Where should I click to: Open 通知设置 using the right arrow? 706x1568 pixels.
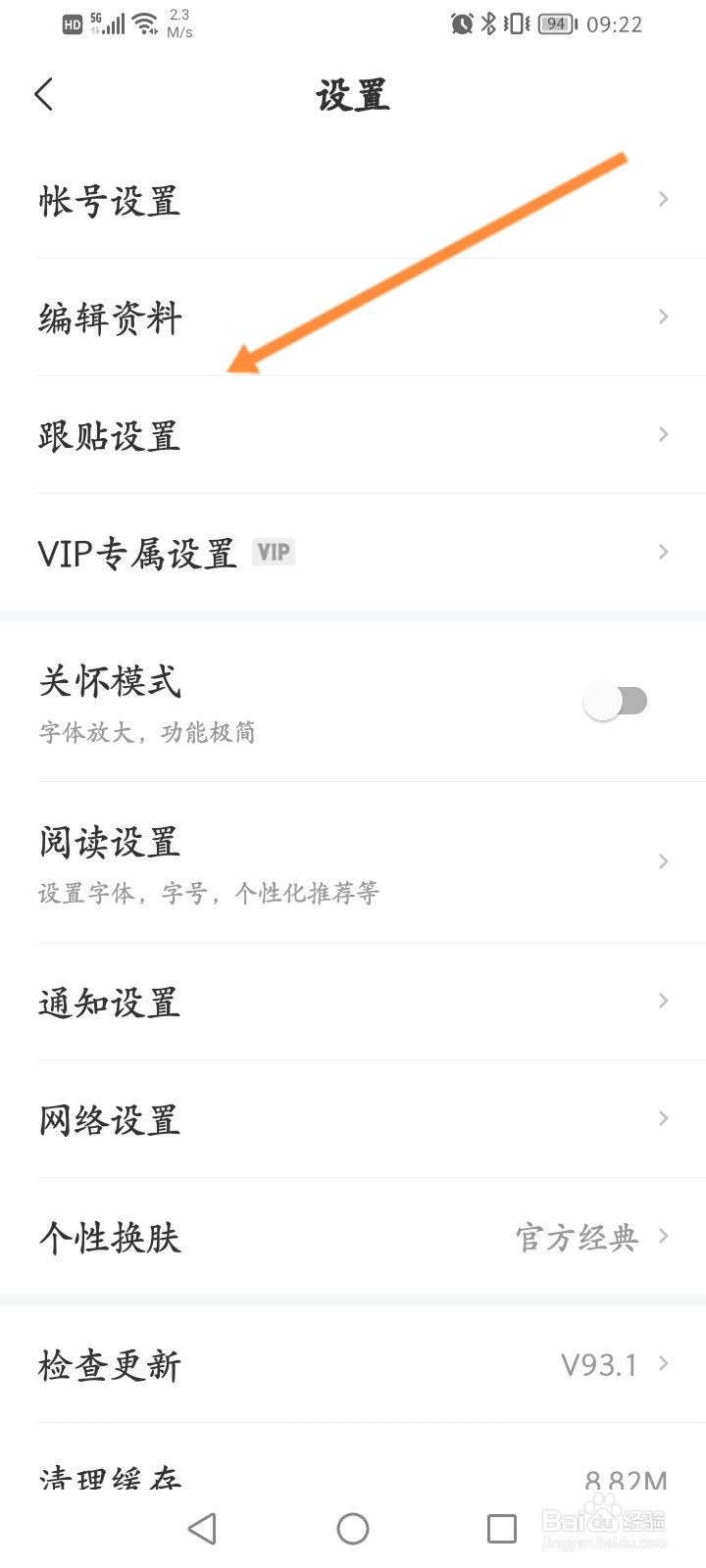click(x=662, y=1001)
